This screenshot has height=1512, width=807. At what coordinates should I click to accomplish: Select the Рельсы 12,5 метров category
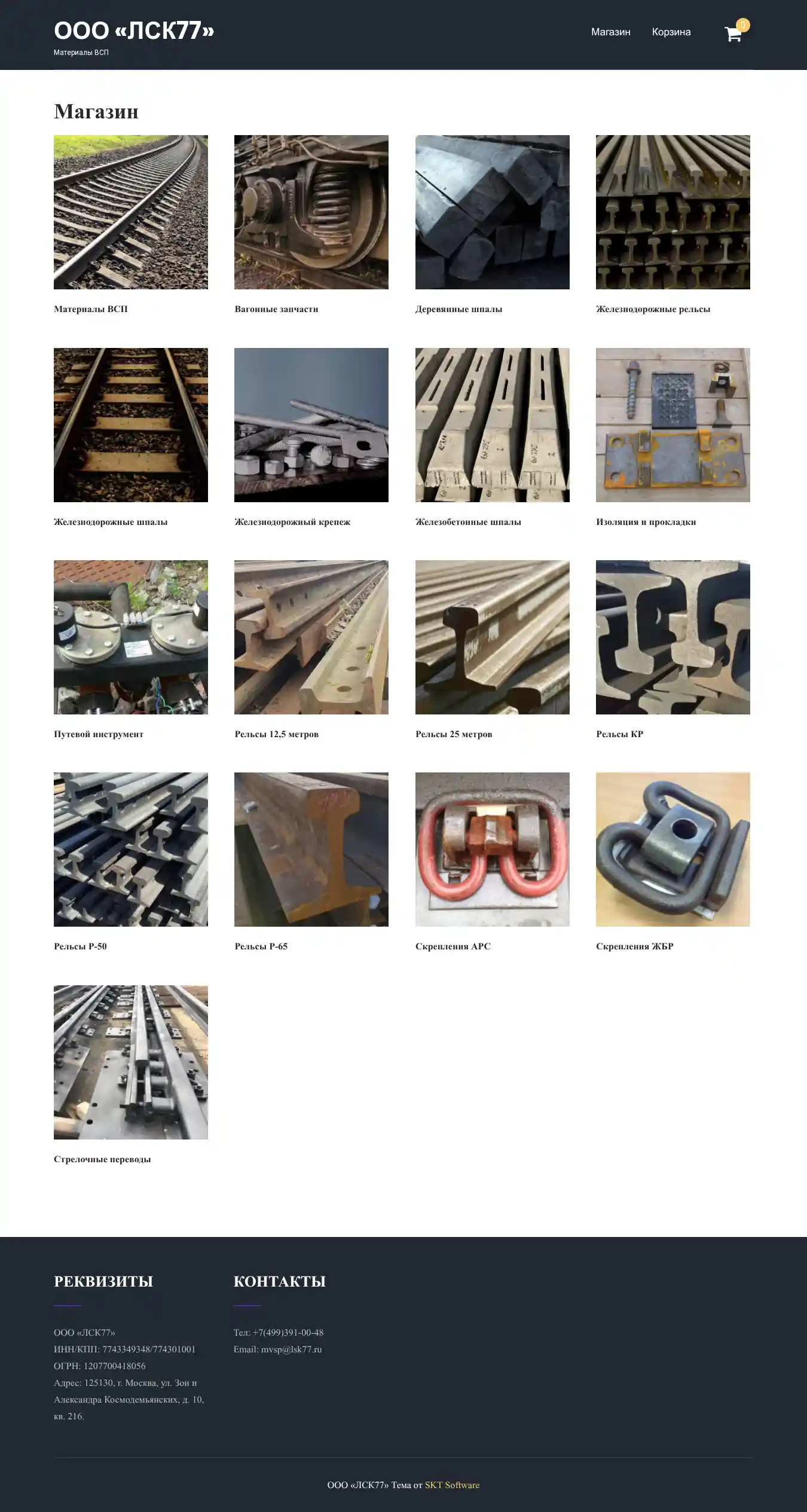point(311,637)
